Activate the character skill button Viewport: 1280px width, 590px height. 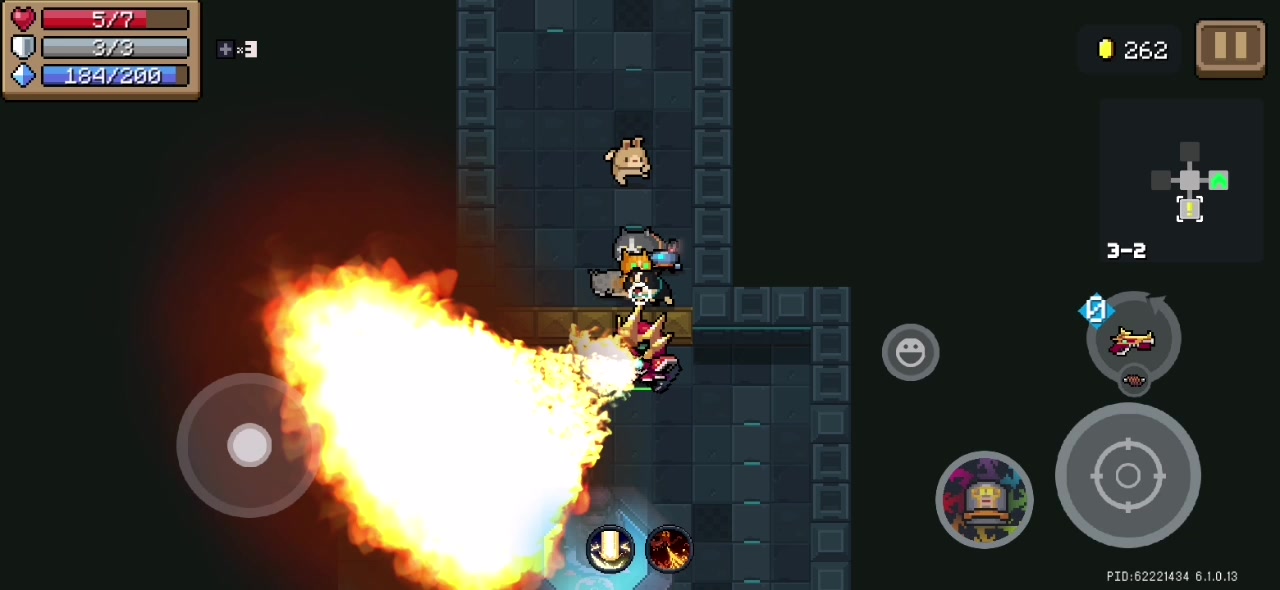click(984, 499)
